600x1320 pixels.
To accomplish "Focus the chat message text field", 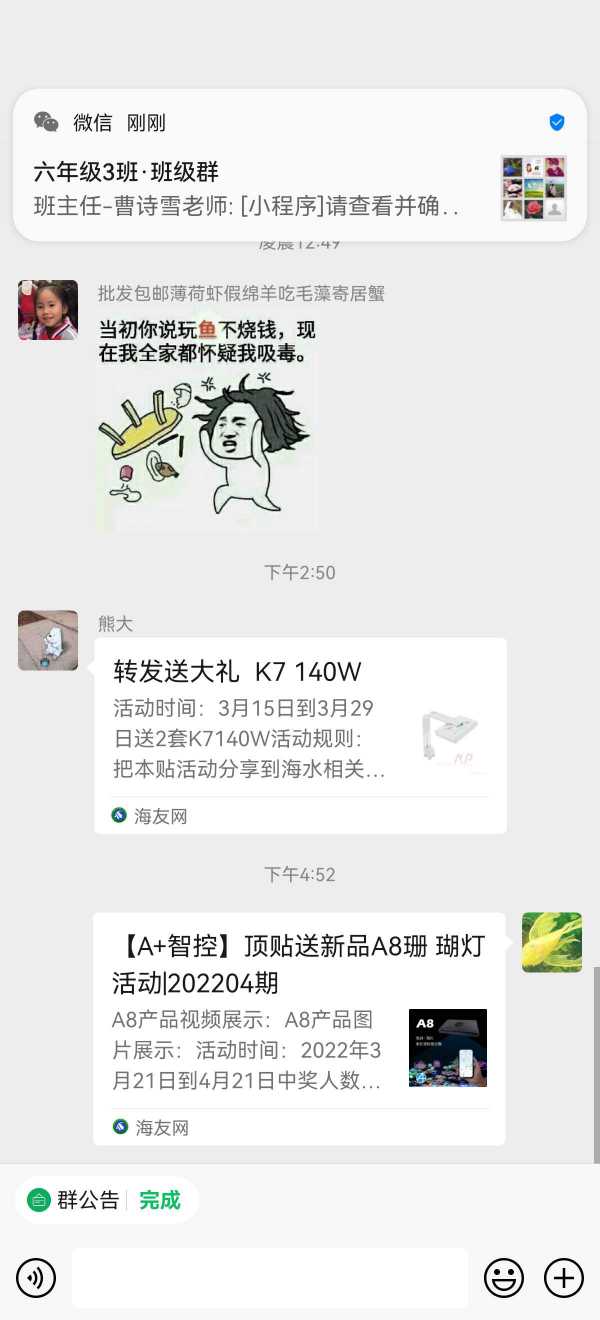I will [x=270, y=1277].
